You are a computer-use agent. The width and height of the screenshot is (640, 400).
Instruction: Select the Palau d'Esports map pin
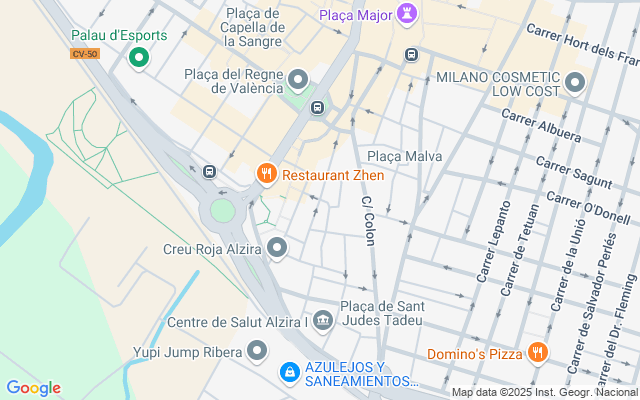pyautogui.click(x=138, y=58)
